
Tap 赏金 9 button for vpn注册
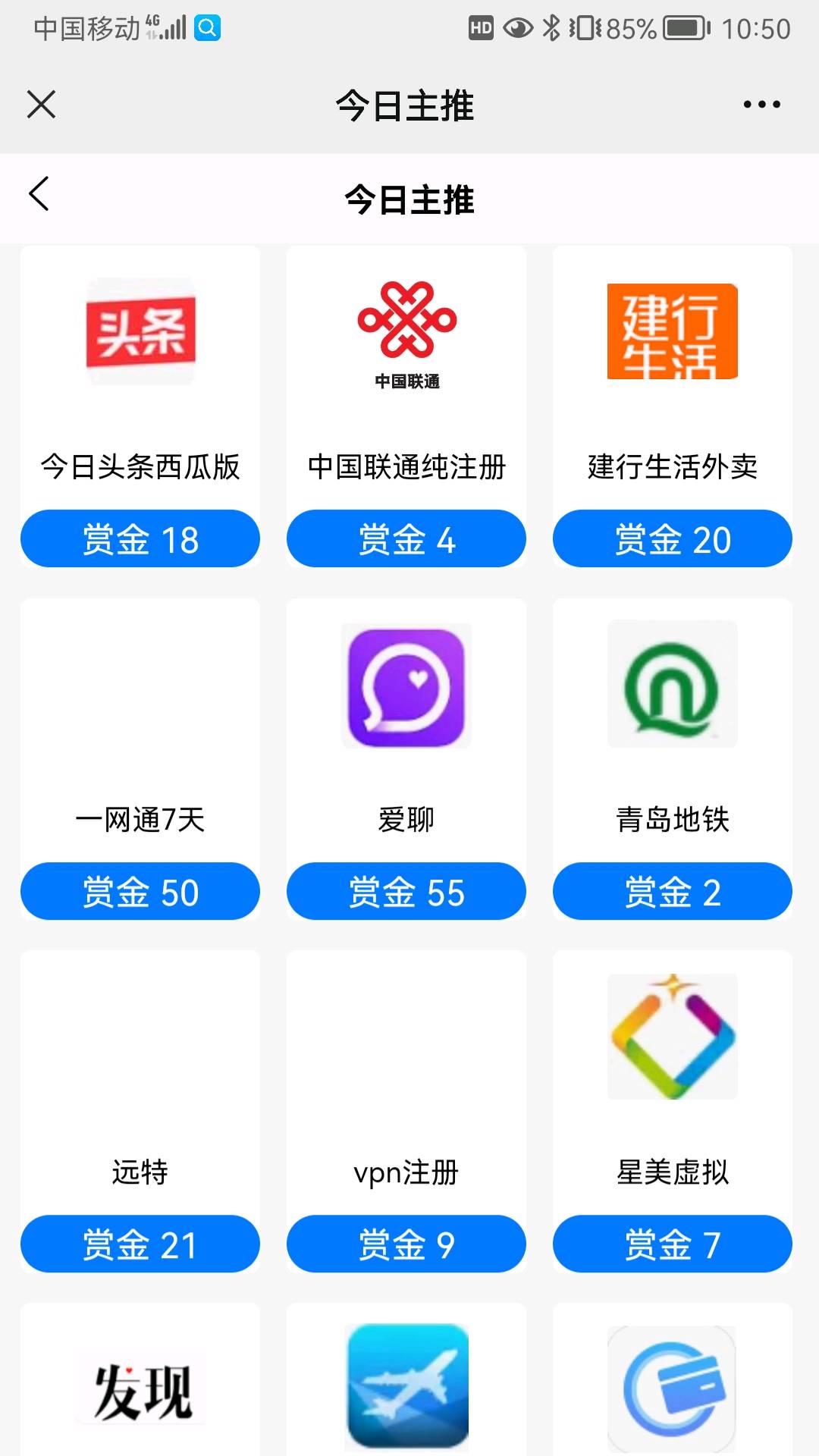pyautogui.click(x=406, y=1244)
